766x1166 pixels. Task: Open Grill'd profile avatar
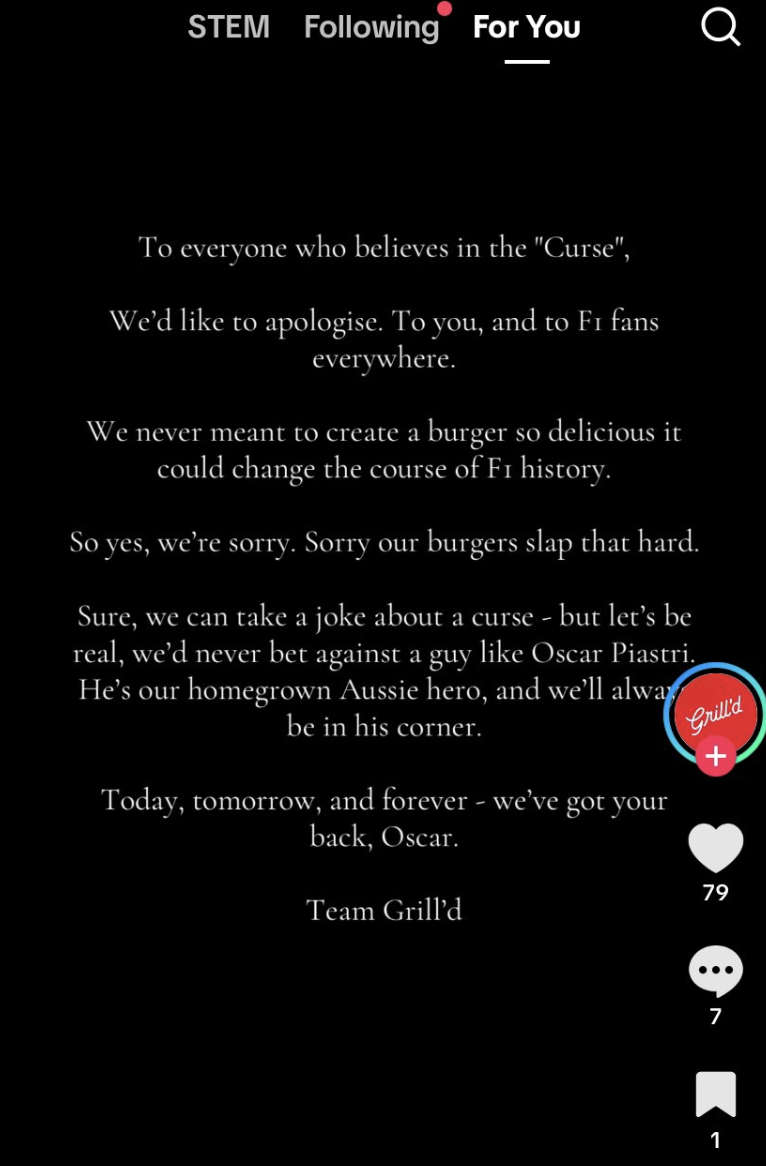(714, 710)
